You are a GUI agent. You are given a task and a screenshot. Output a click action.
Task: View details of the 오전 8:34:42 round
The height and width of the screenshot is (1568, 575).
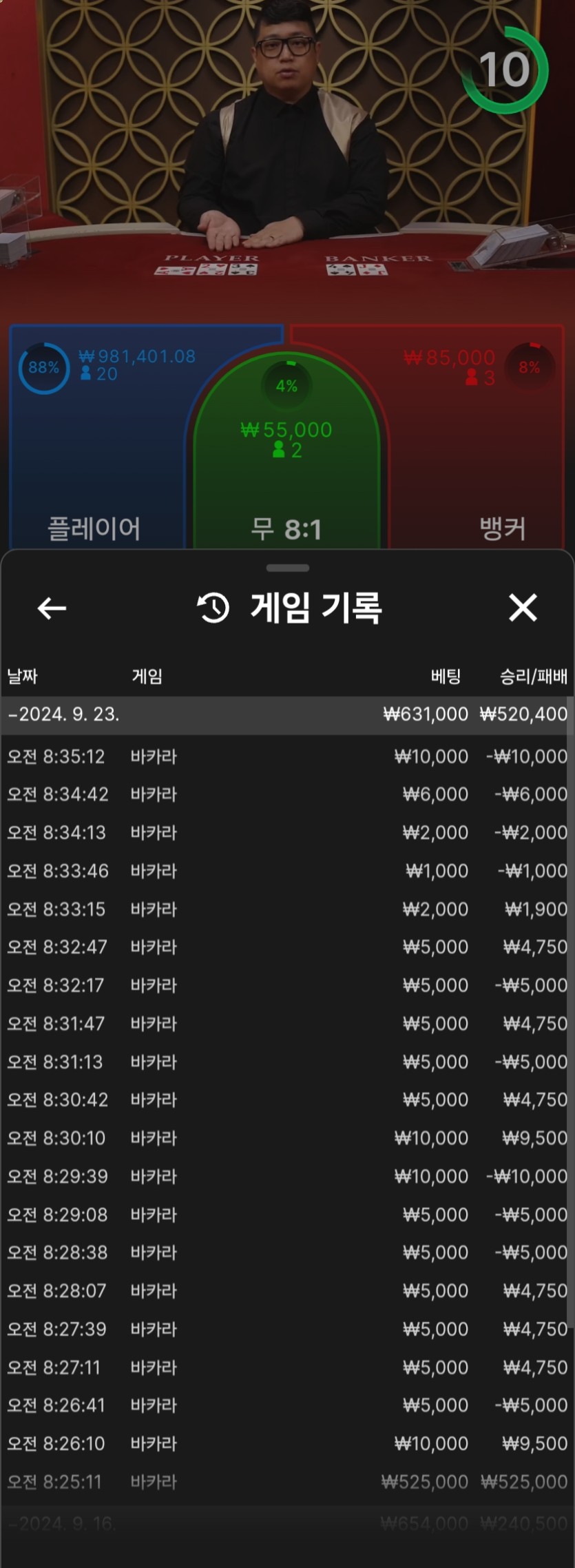point(286,794)
